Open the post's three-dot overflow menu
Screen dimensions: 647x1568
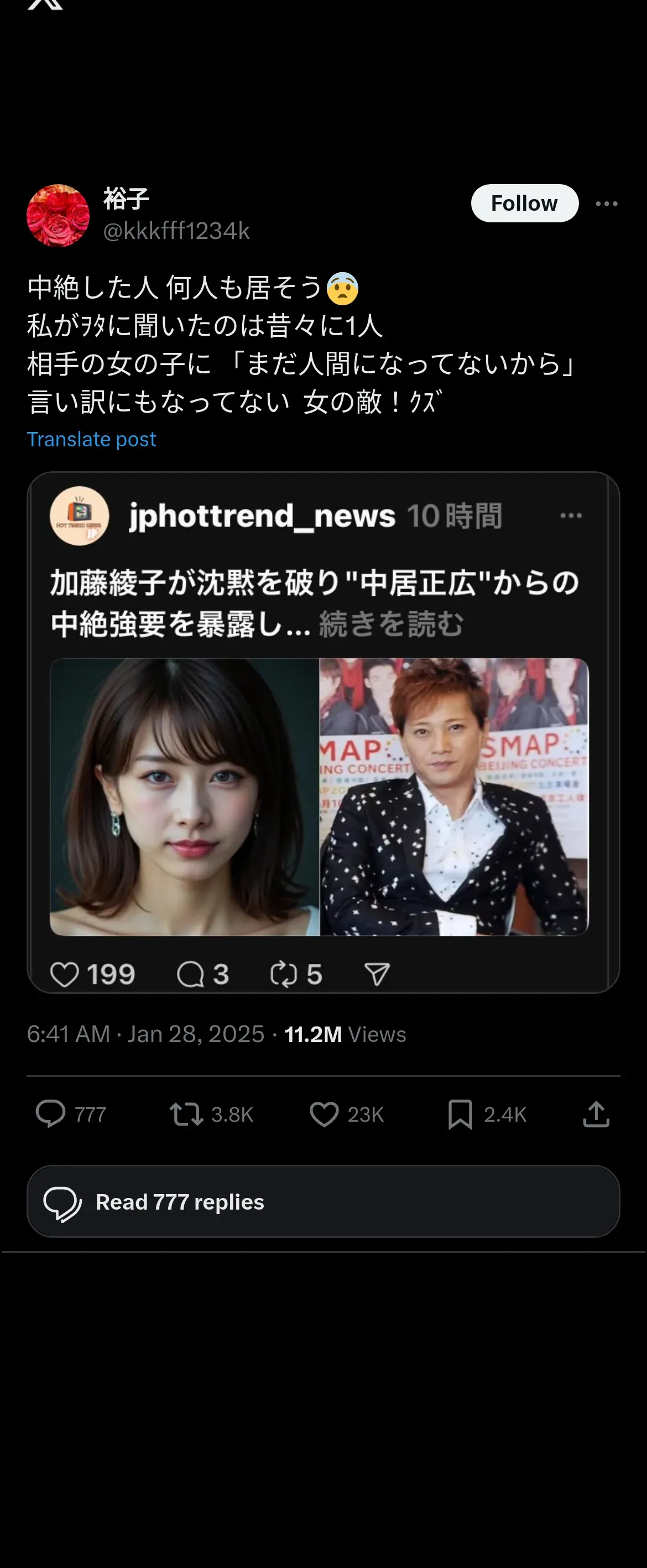(606, 204)
